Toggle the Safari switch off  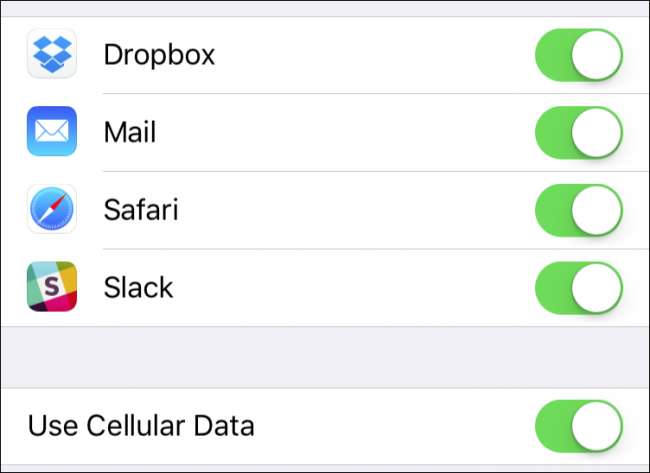click(579, 210)
